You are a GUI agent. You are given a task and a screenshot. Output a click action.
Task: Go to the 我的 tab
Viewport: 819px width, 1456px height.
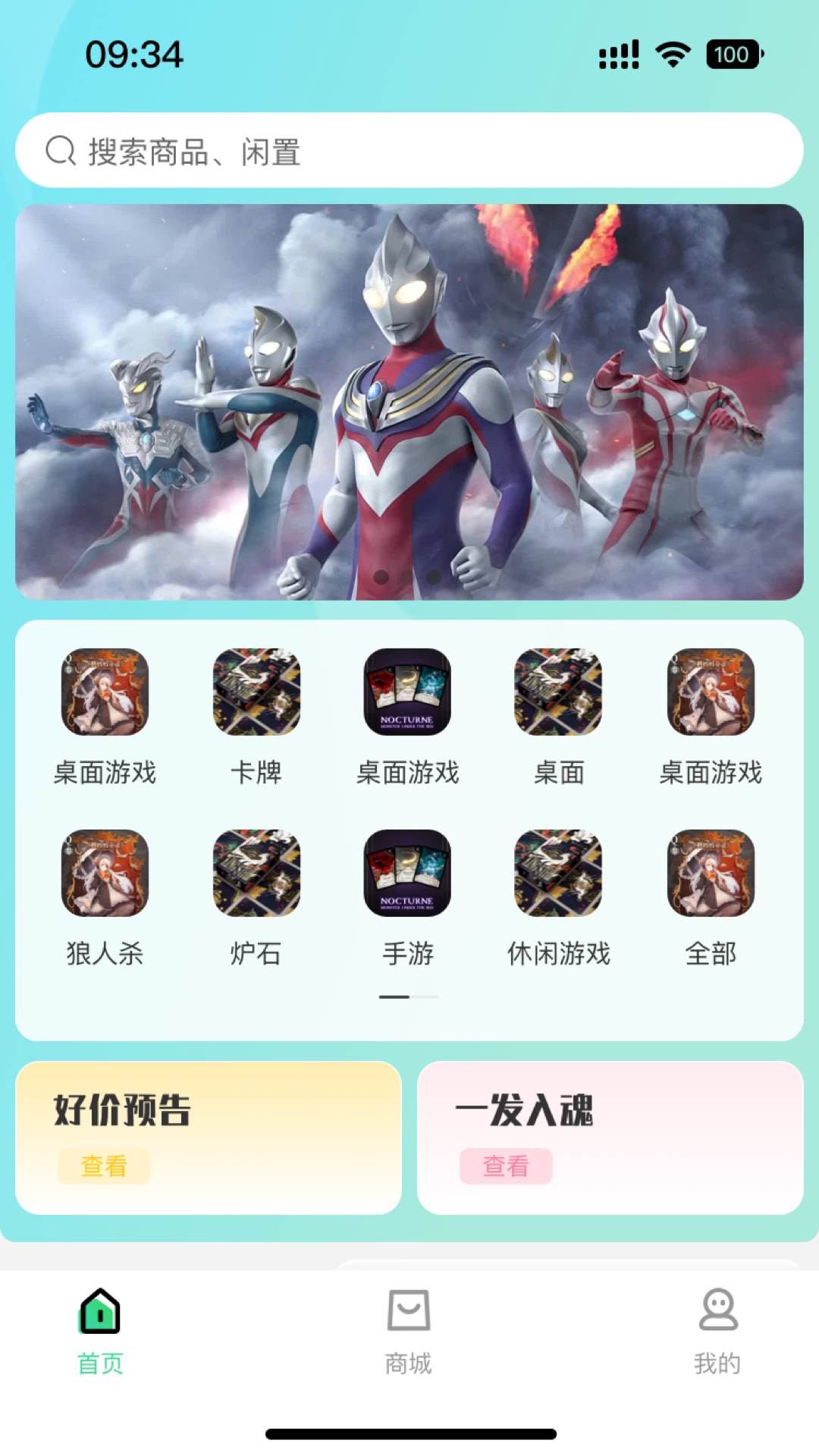pos(717,1331)
